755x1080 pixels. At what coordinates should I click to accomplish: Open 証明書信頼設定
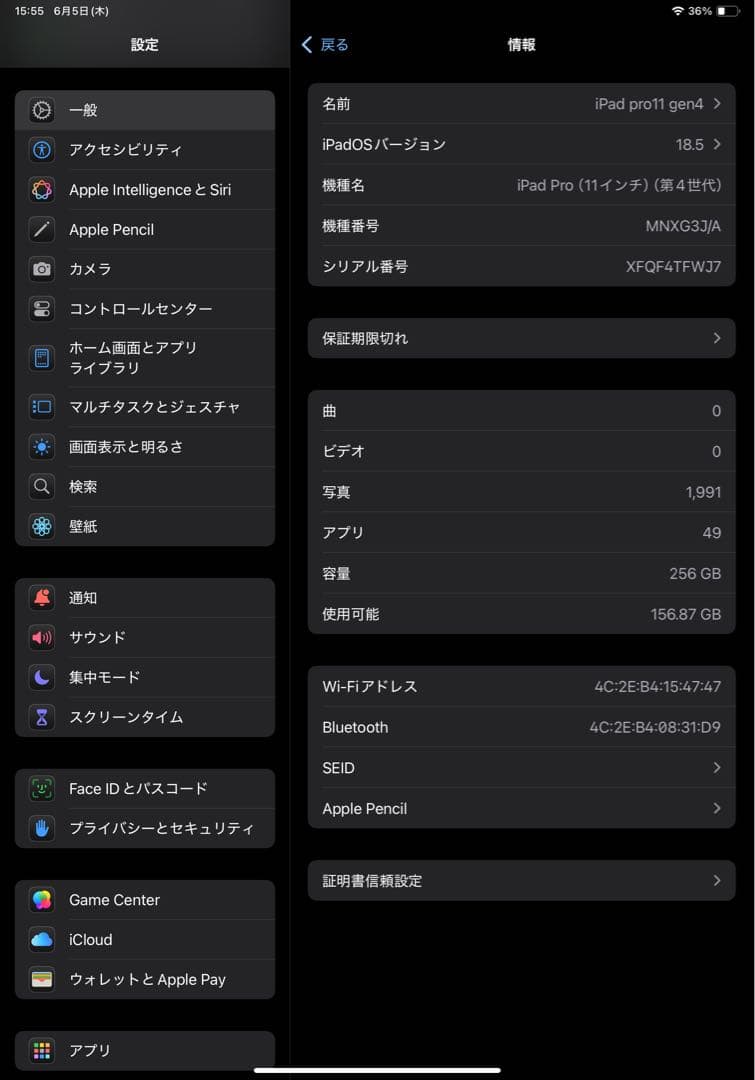pos(520,880)
